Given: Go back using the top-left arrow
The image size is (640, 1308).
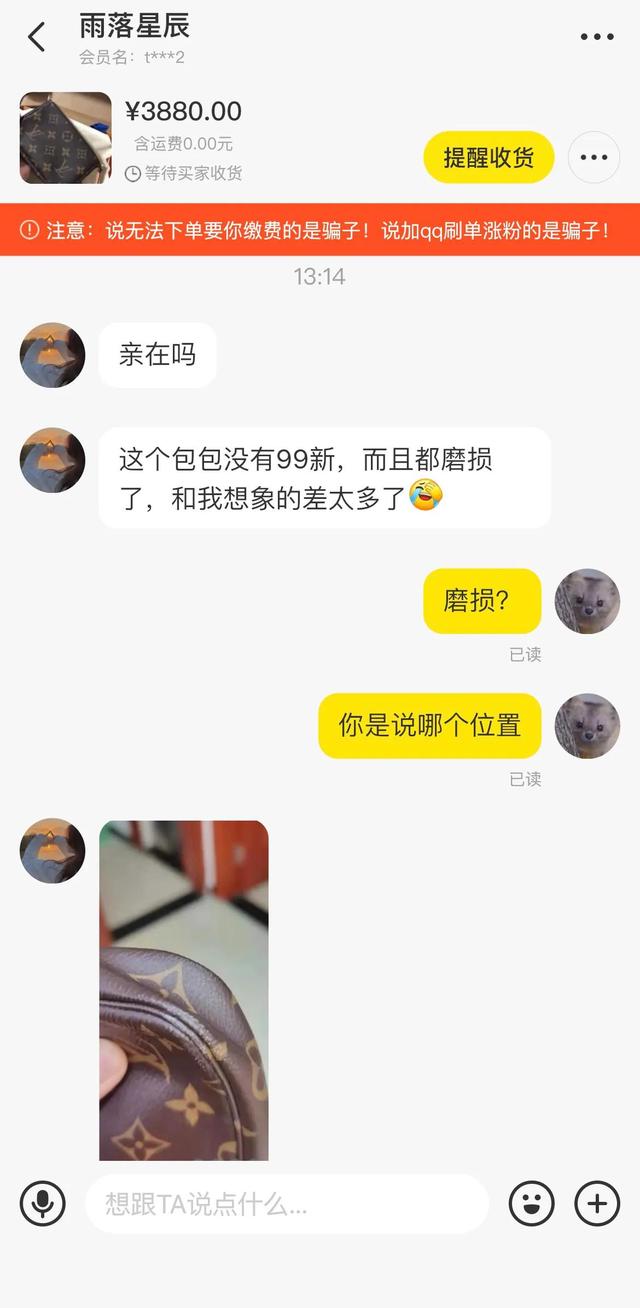Looking at the screenshot, I should click(x=37, y=38).
